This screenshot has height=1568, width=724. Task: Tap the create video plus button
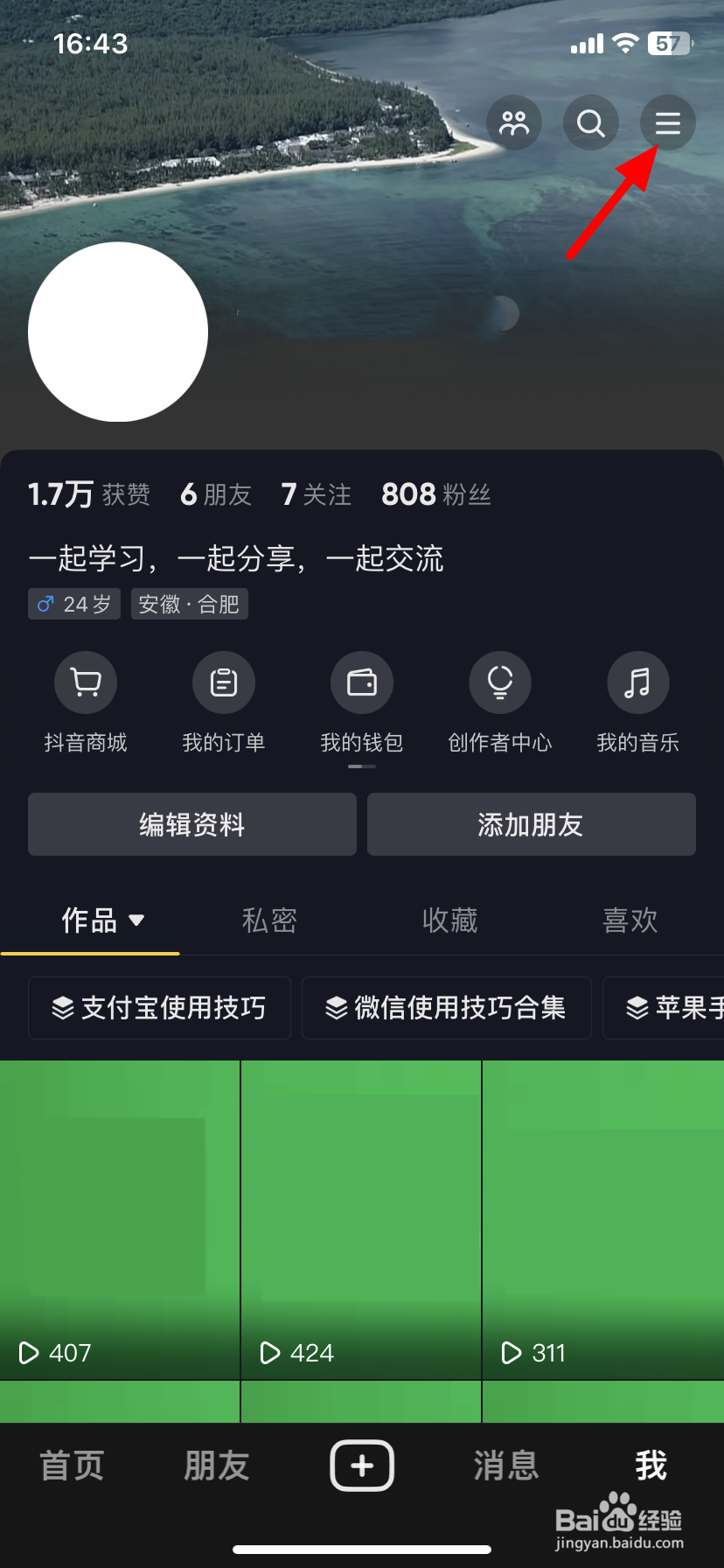point(361,1465)
